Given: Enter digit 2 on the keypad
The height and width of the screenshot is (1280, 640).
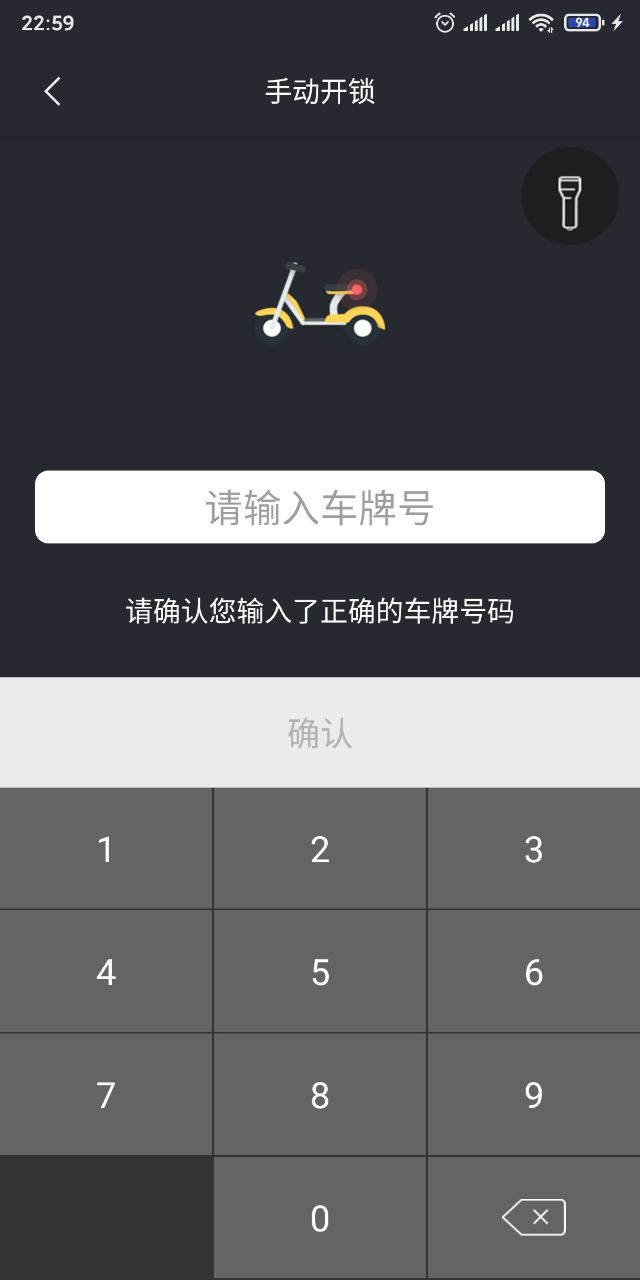Looking at the screenshot, I should point(320,849).
